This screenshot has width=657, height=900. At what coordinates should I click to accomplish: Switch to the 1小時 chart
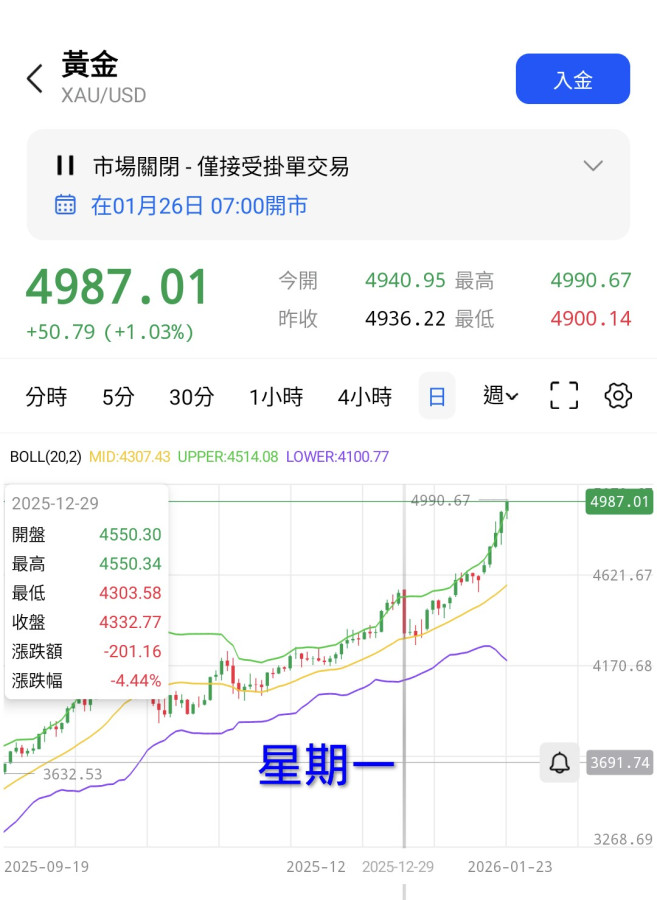pyautogui.click(x=276, y=396)
